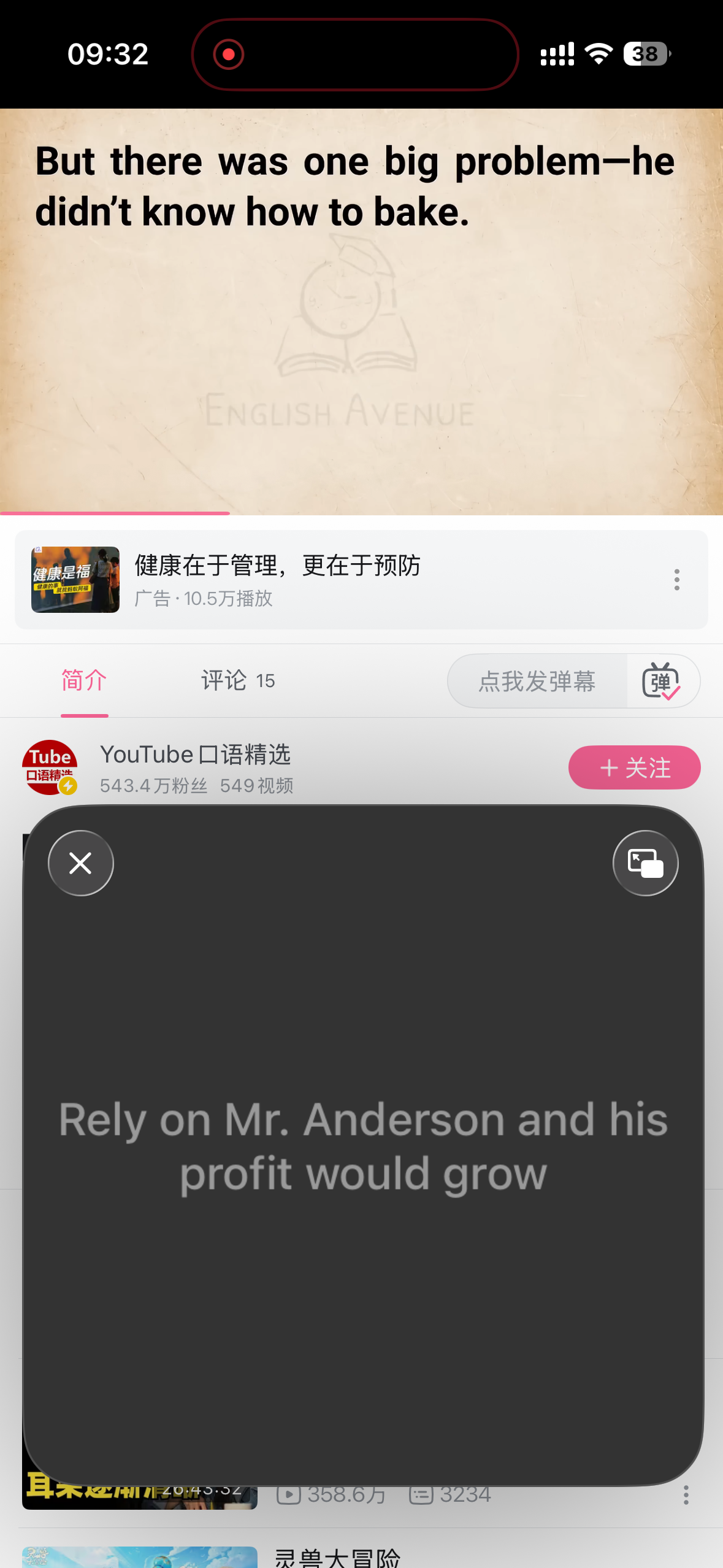This screenshot has width=723, height=1568.
Task: Switch to the 评论 tab
Action: tap(238, 681)
